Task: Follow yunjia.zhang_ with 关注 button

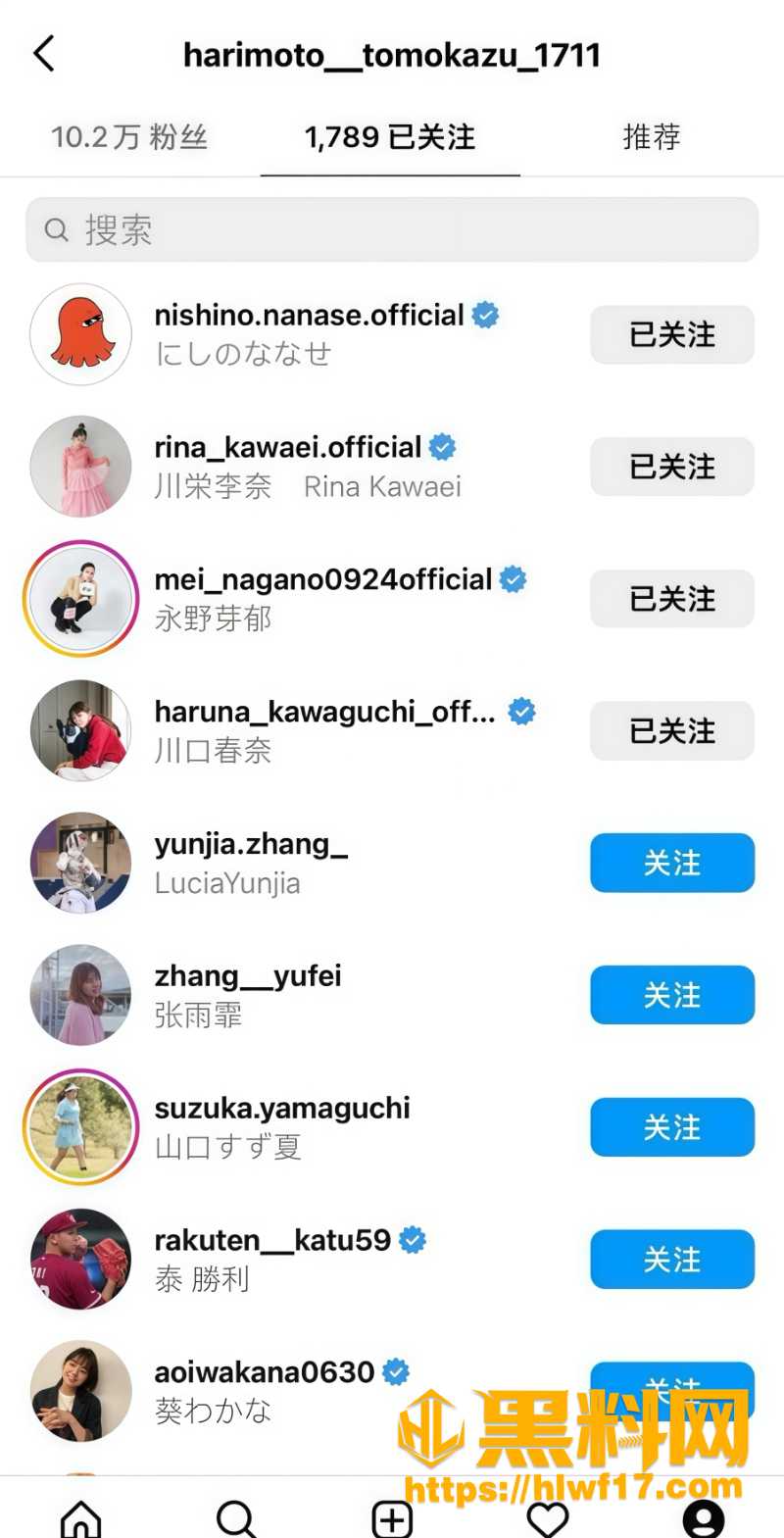Action: click(672, 863)
